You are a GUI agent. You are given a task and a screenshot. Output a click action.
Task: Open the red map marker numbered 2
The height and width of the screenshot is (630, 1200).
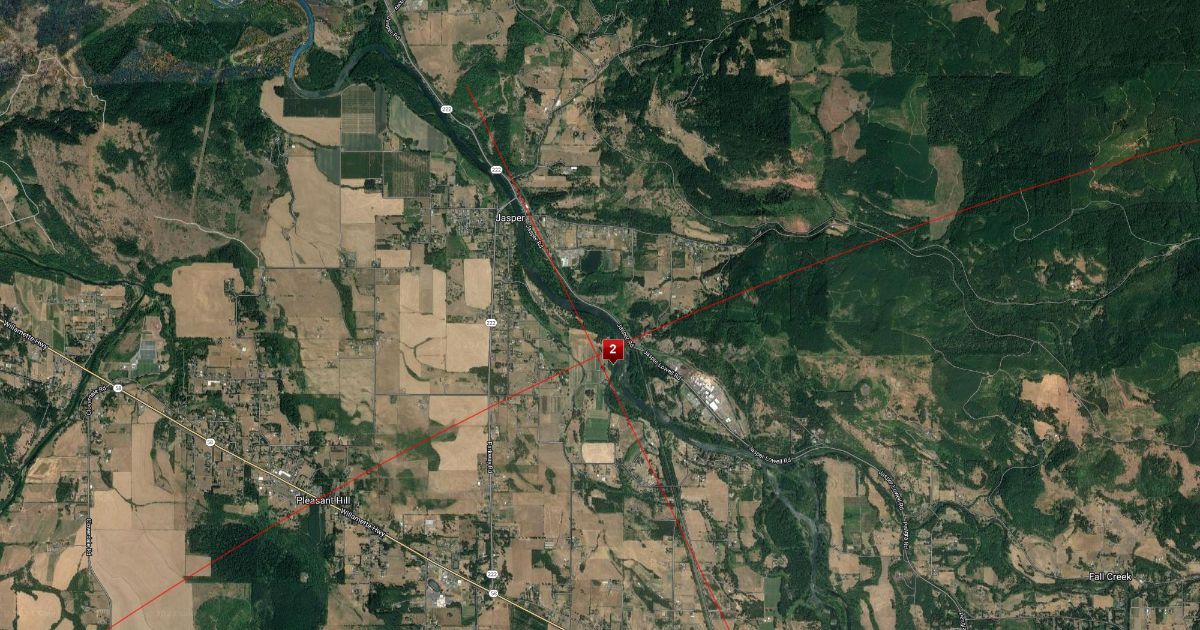coord(611,349)
